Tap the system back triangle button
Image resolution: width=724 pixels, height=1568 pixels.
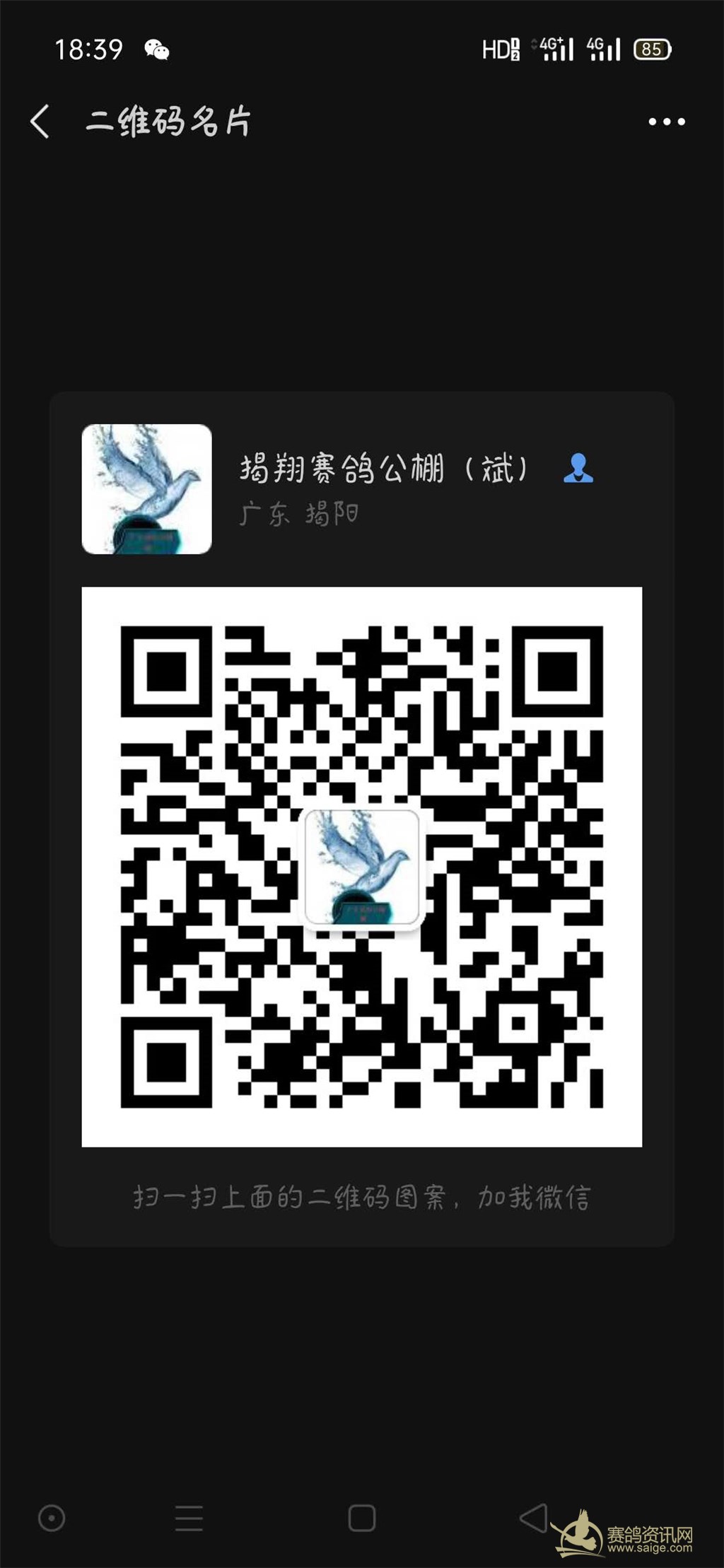point(534,1517)
